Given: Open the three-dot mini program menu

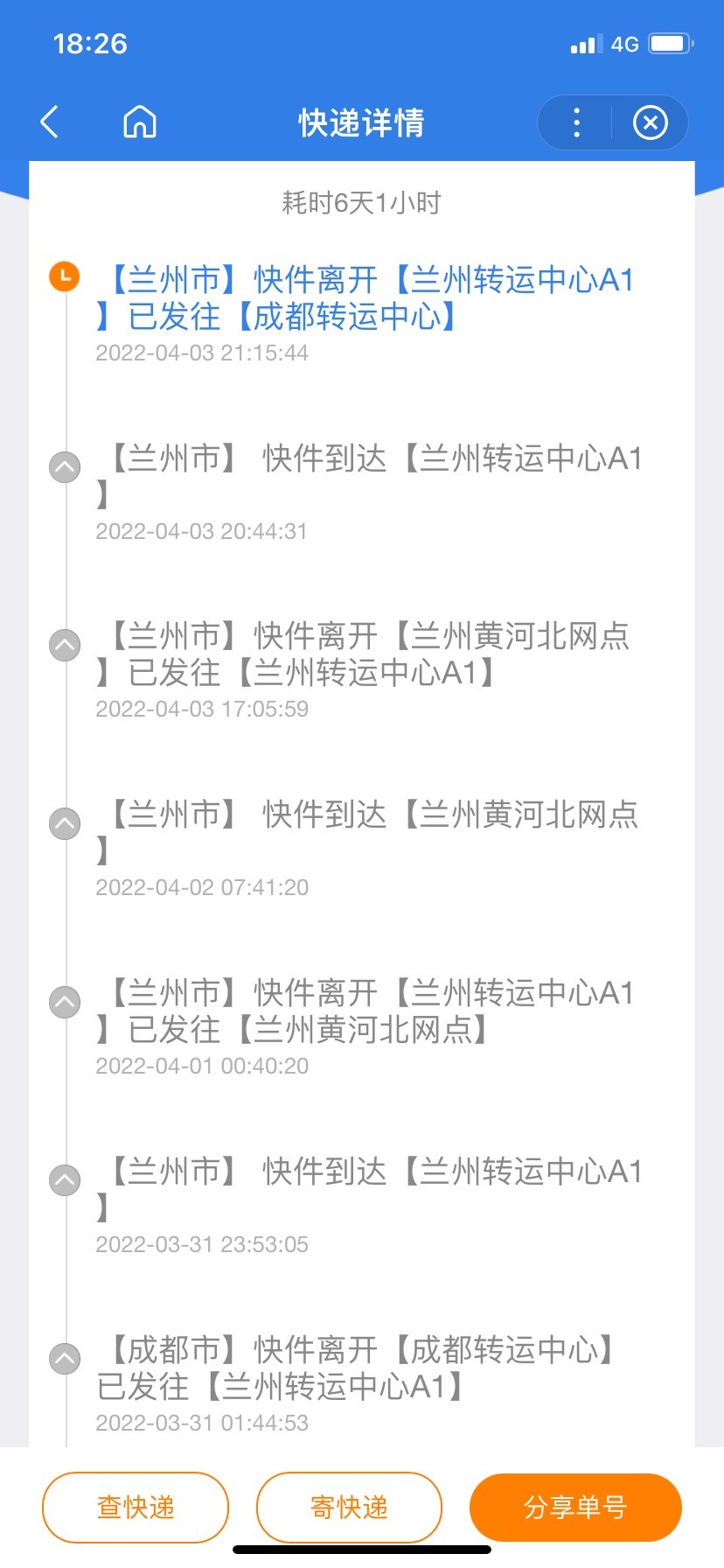Looking at the screenshot, I should [576, 122].
